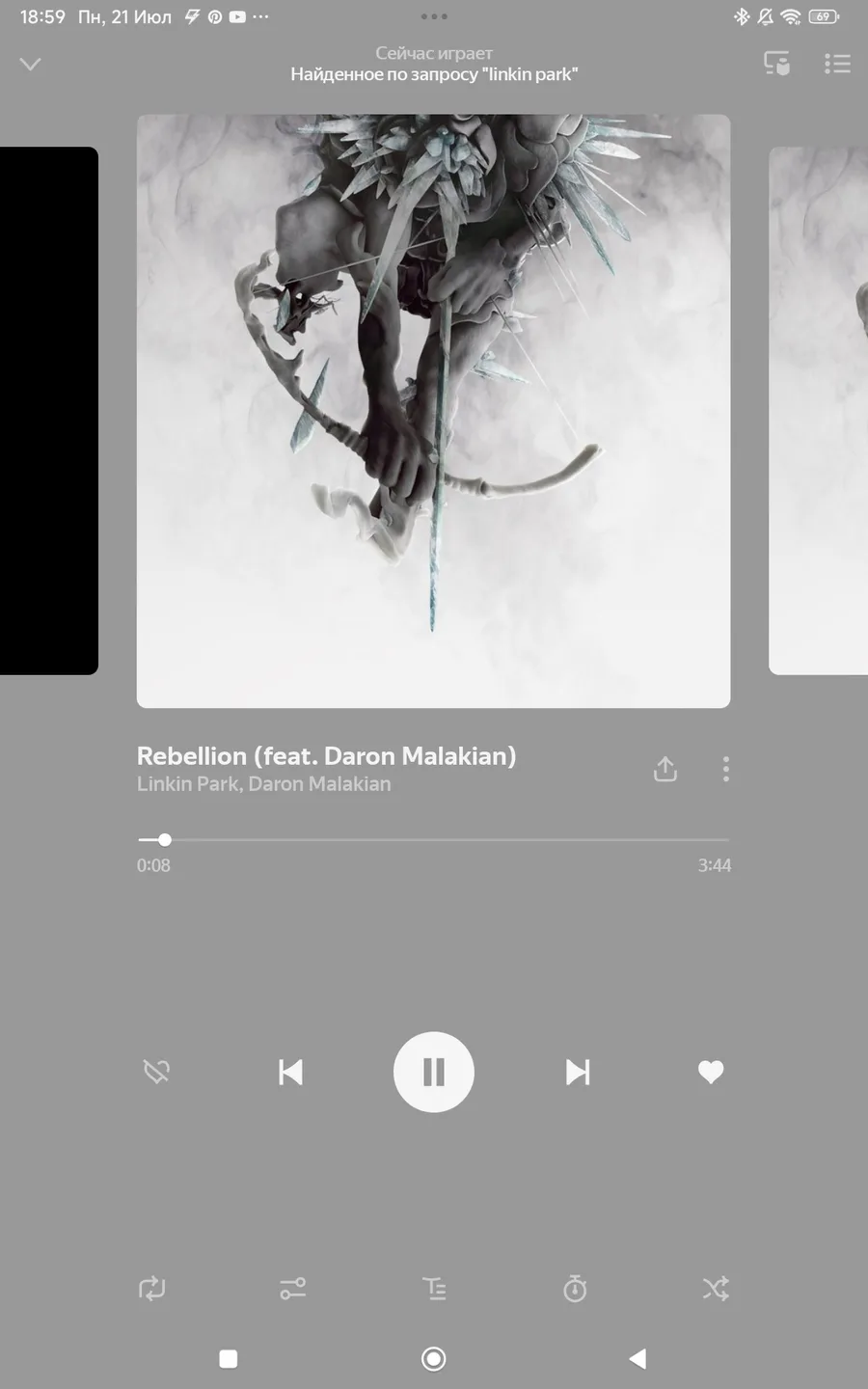
Task: Toggle repeat mode
Action: click(x=152, y=1289)
